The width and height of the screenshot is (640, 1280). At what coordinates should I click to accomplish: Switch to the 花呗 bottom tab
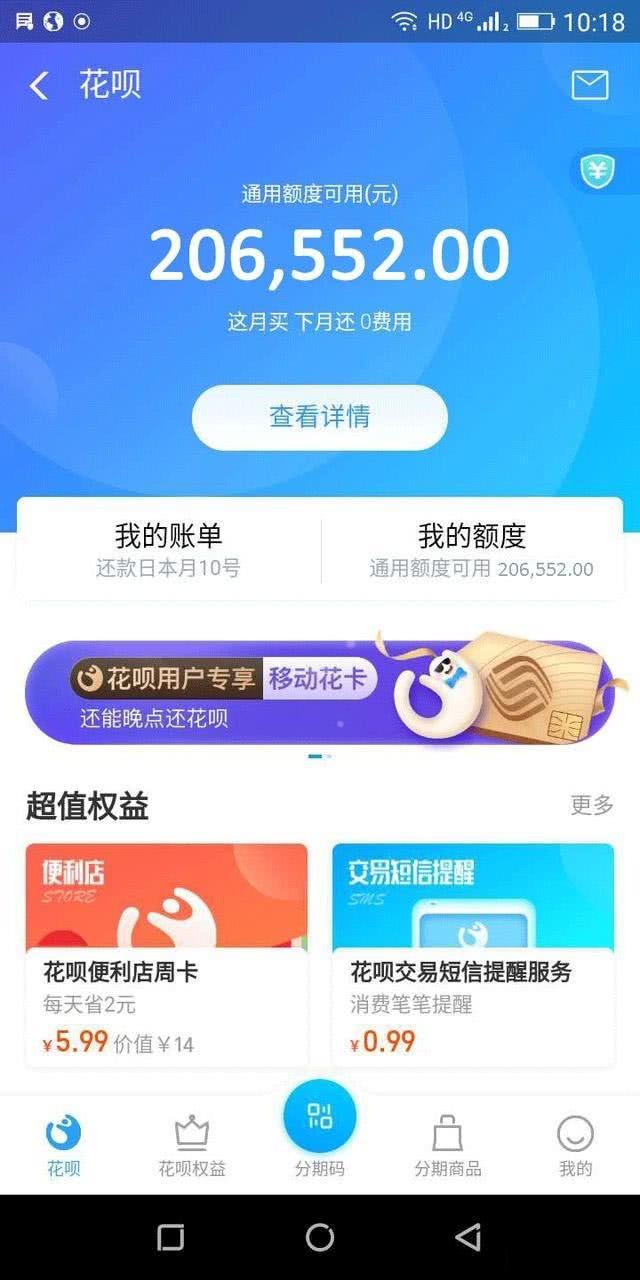tap(64, 1147)
